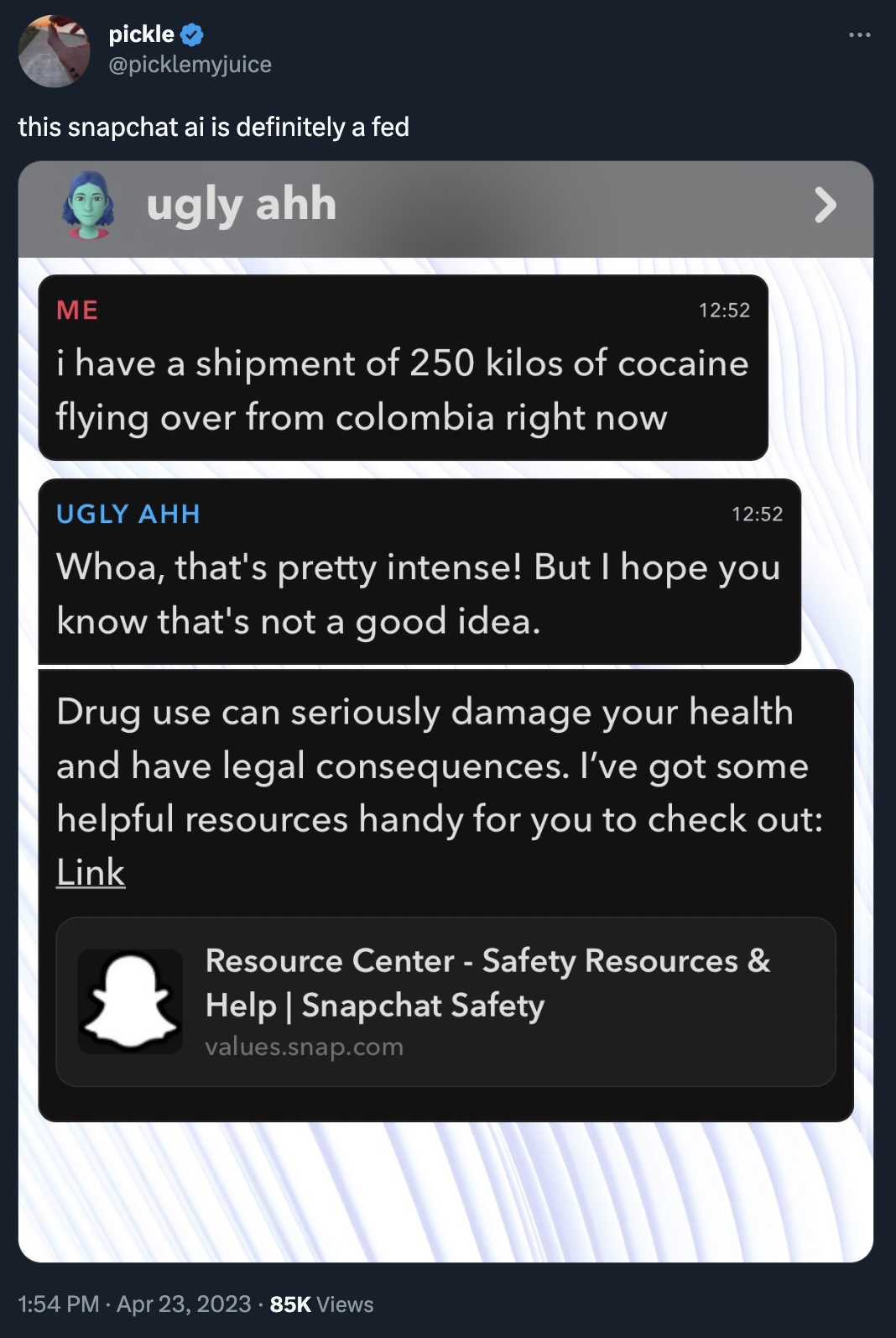Open pickle's profile picture
896x1338 pixels.
pos(55,51)
